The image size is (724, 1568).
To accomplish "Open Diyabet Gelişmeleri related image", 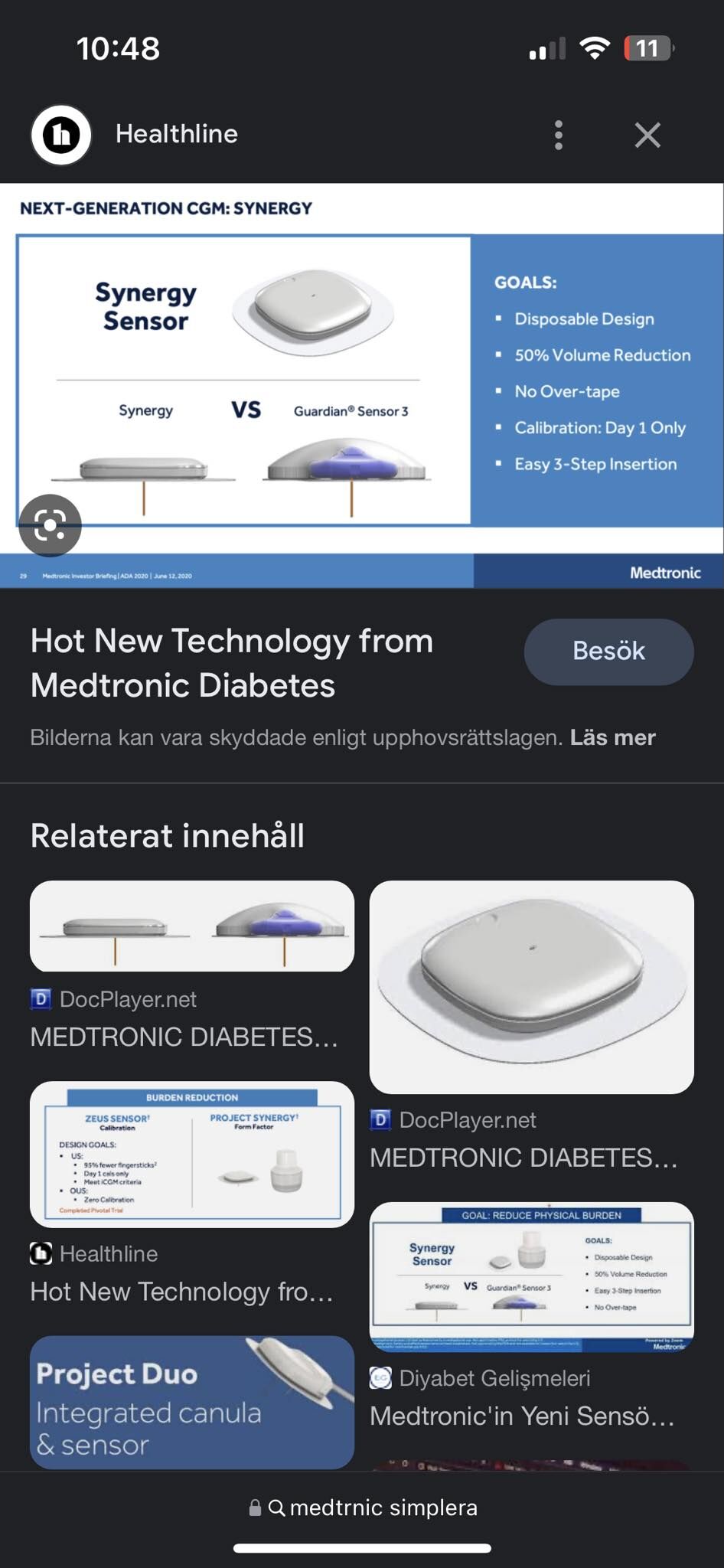I will [x=532, y=1276].
